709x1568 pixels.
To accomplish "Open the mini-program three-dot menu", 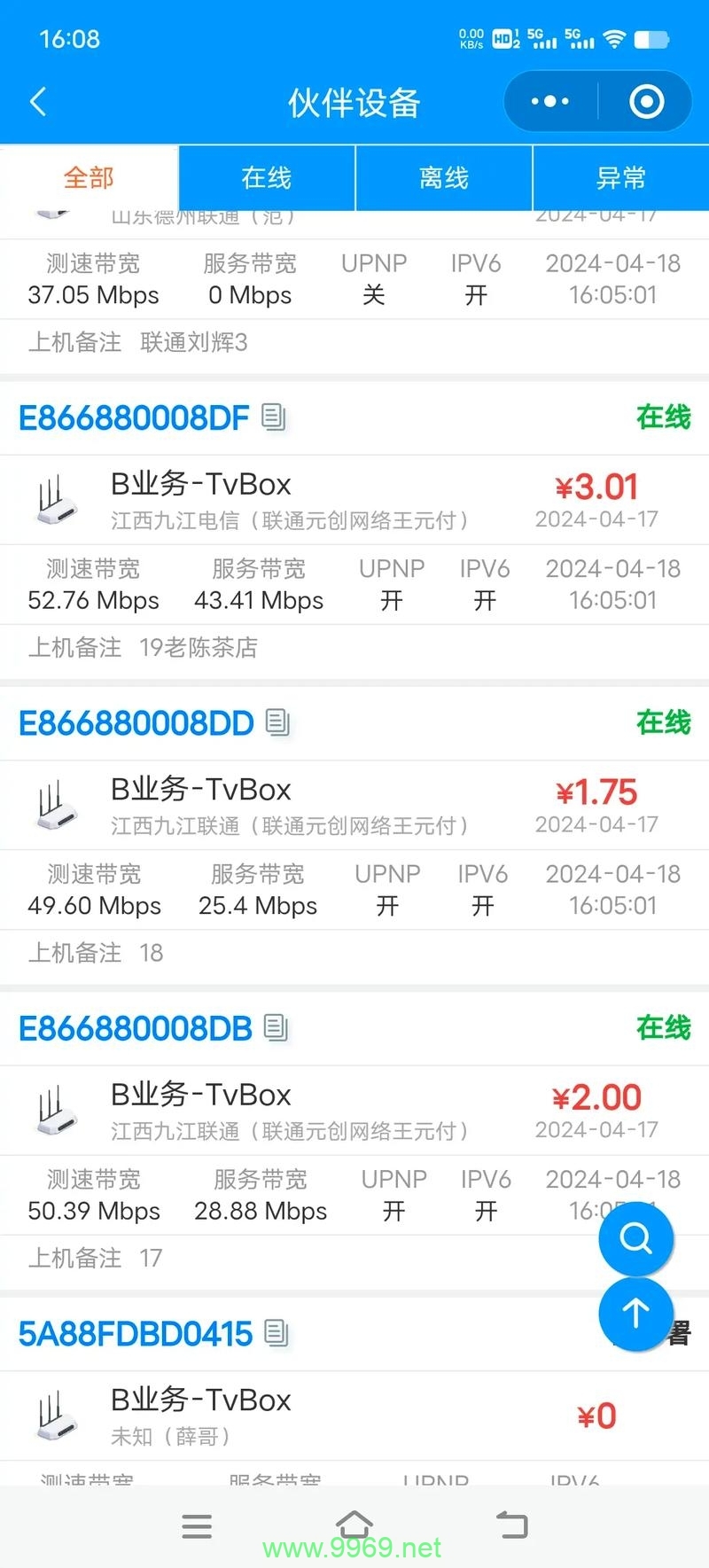I will pos(549,101).
